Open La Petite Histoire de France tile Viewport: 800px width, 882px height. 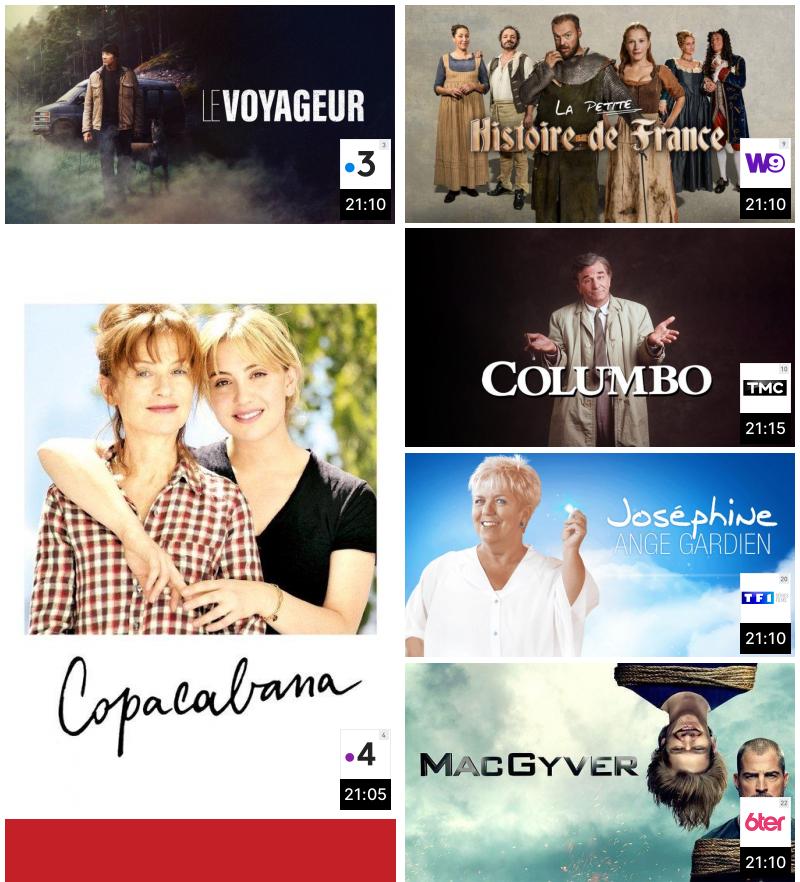point(599,114)
